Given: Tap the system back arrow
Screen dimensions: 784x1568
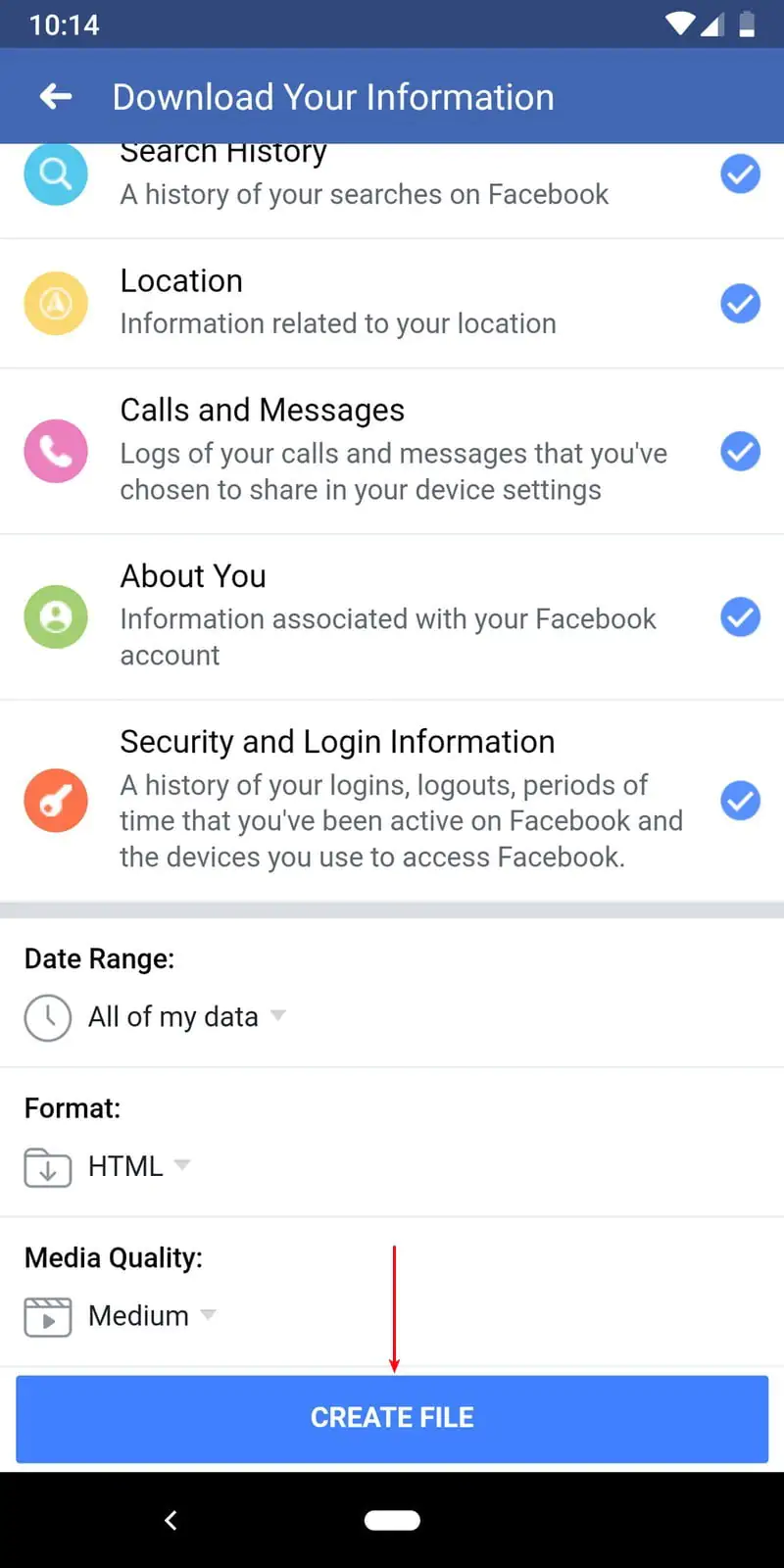Looking at the screenshot, I should [x=171, y=1520].
